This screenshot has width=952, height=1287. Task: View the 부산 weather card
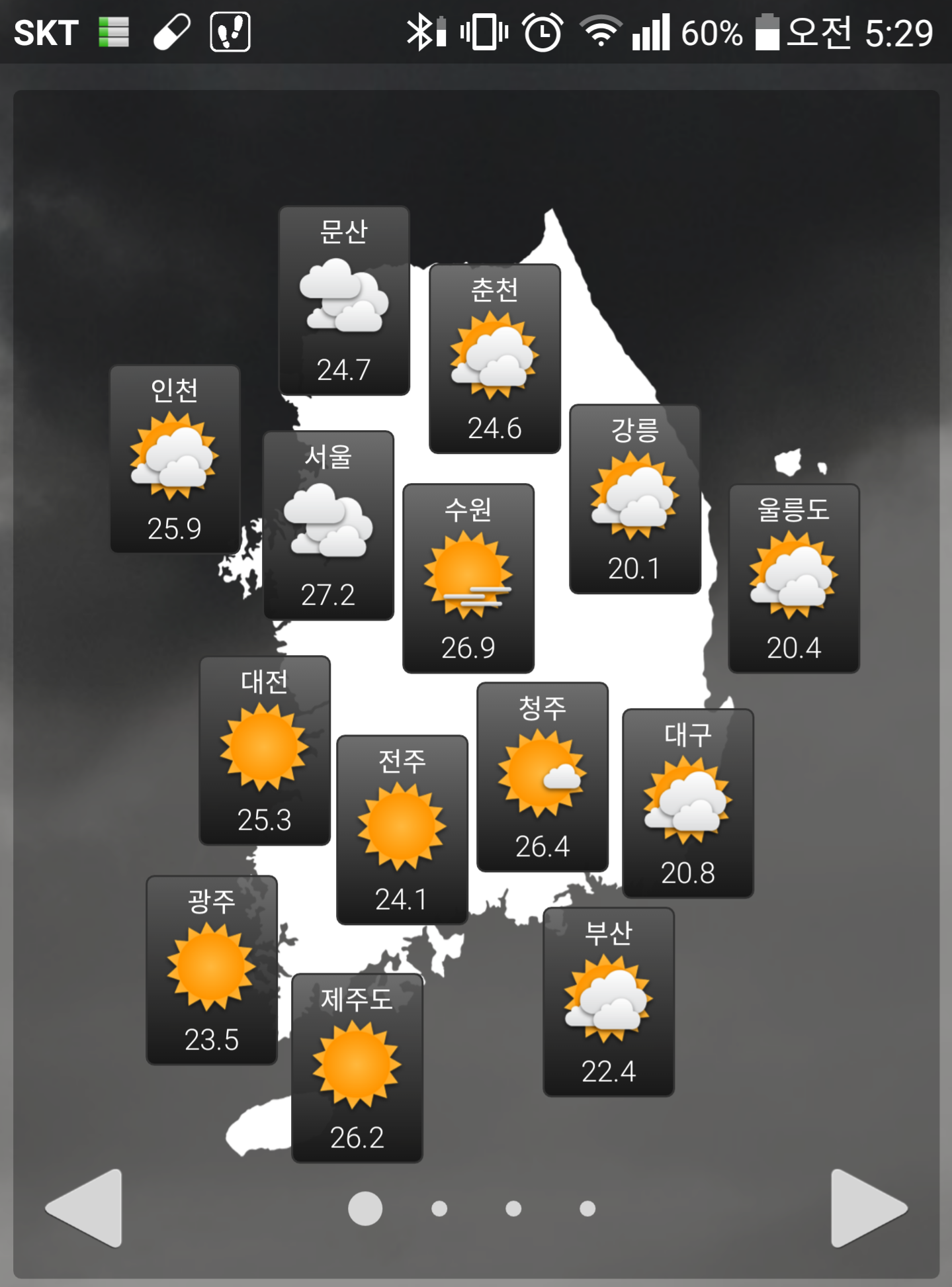coord(609,1002)
